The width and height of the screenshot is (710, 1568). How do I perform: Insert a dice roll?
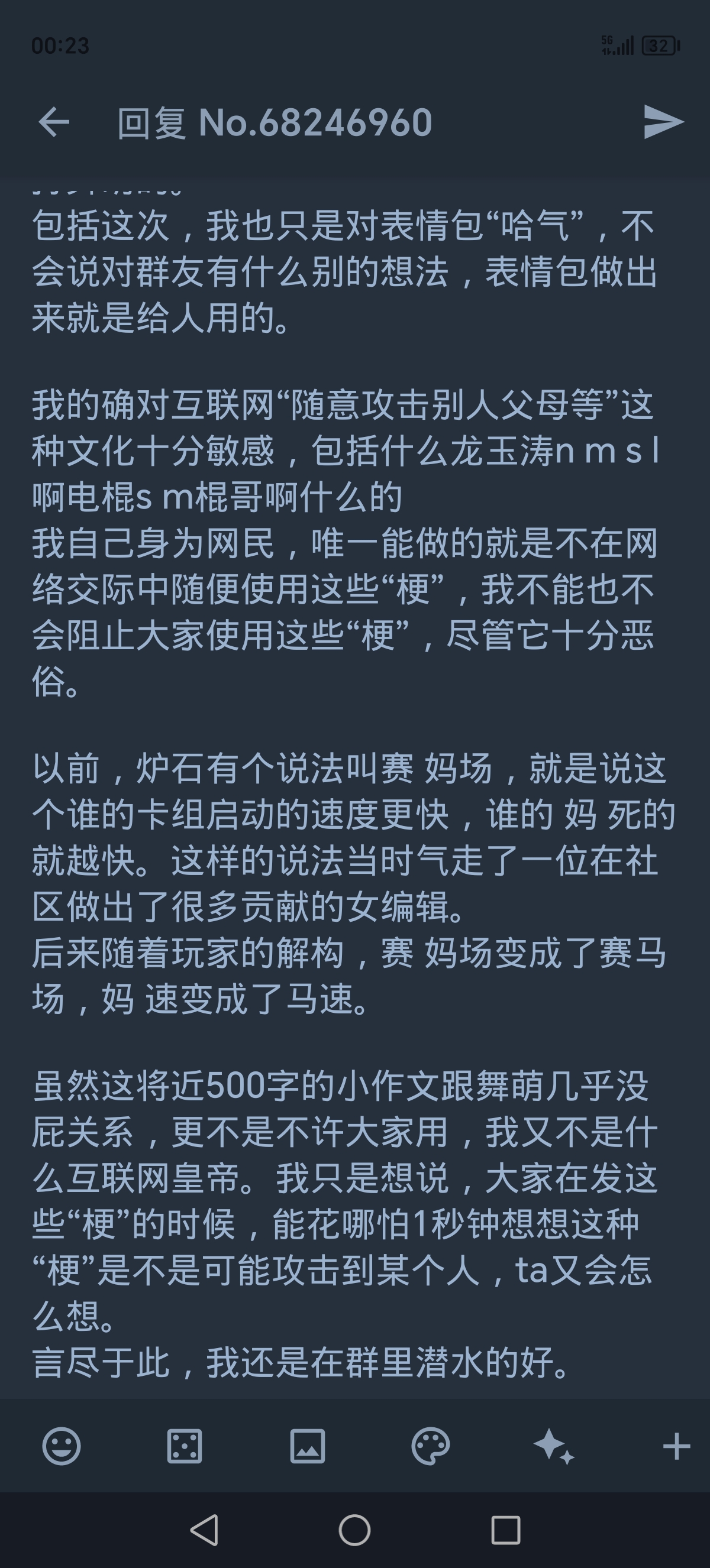tap(185, 1446)
